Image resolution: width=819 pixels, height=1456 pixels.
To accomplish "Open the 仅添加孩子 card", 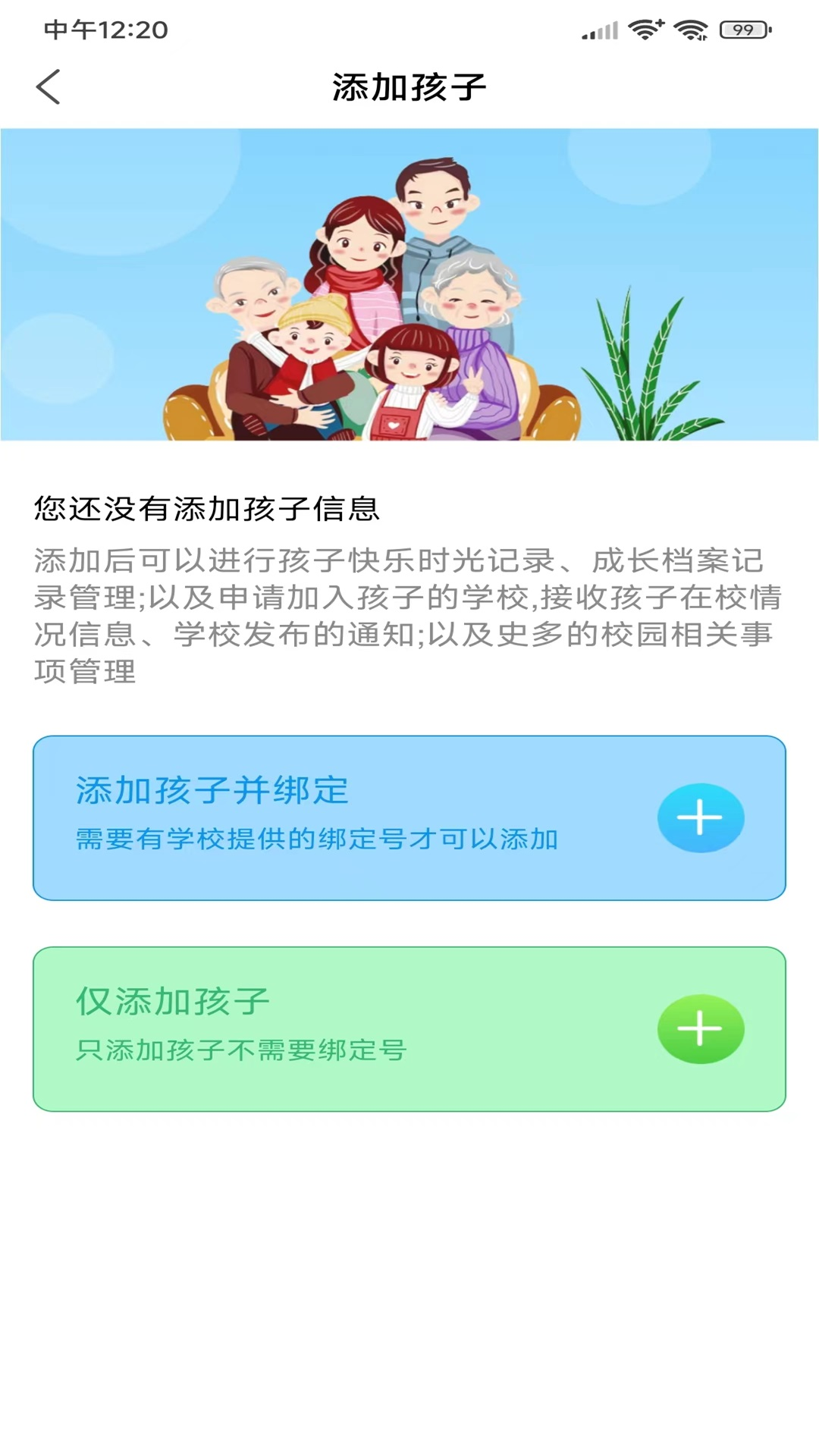I will (x=318, y=1028).
